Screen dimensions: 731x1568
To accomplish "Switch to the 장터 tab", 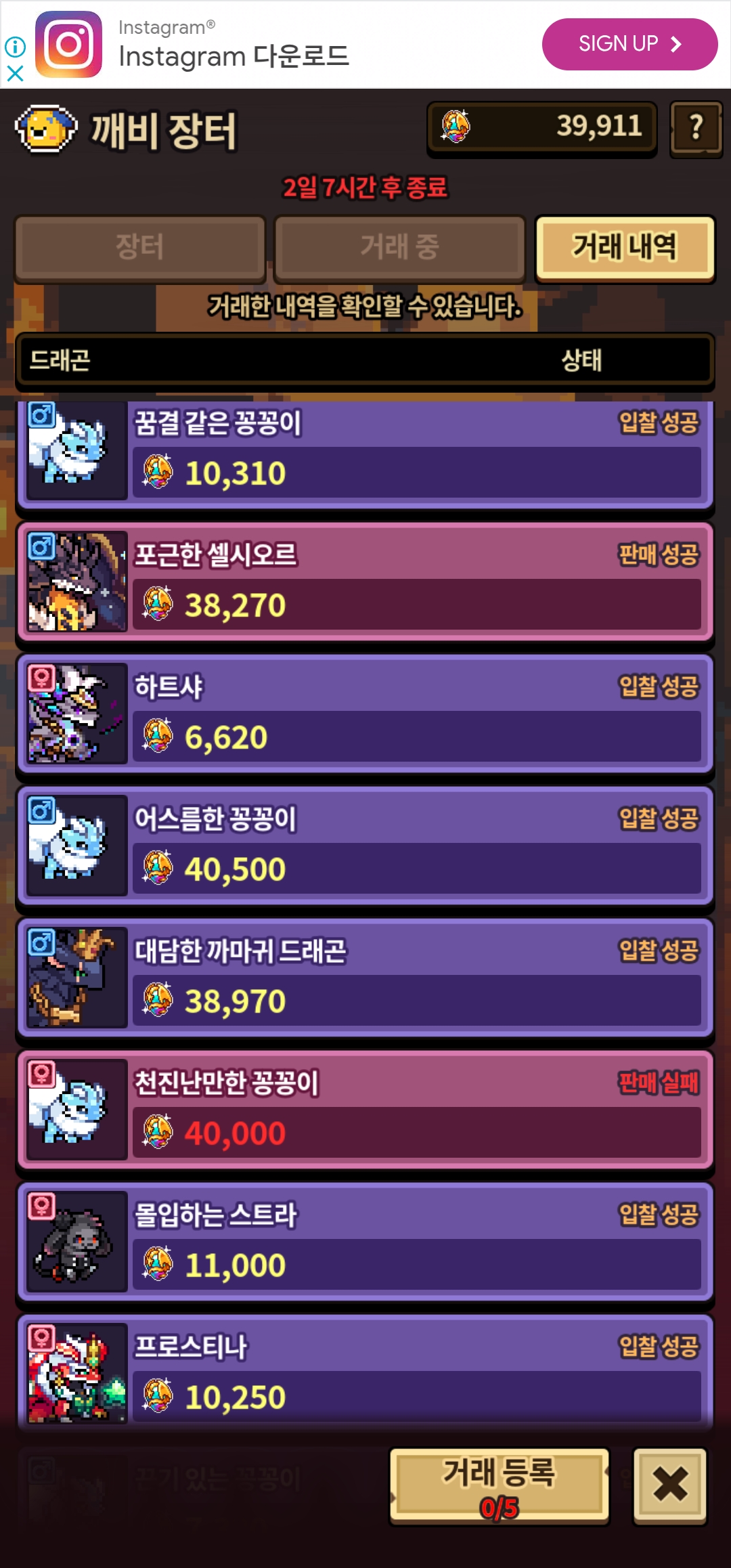I will (140, 247).
